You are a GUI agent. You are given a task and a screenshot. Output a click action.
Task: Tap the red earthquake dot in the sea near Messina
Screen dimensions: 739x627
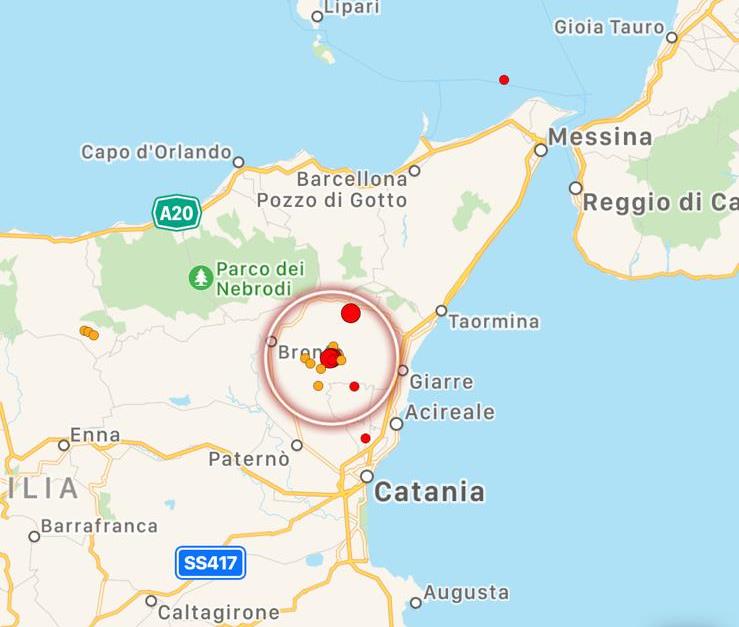(x=504, y=80)
